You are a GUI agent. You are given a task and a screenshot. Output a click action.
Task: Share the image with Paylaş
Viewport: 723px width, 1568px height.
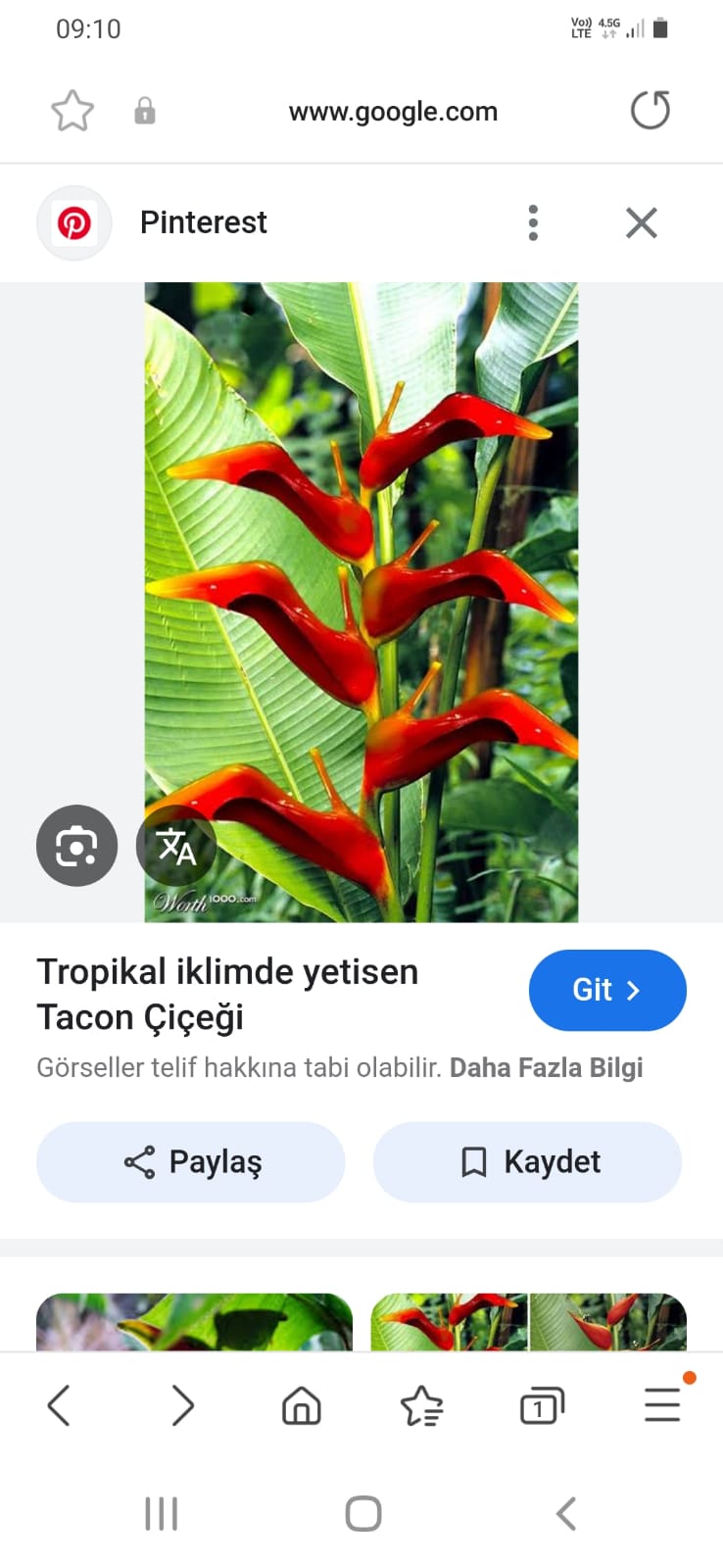pos(191,1161)
